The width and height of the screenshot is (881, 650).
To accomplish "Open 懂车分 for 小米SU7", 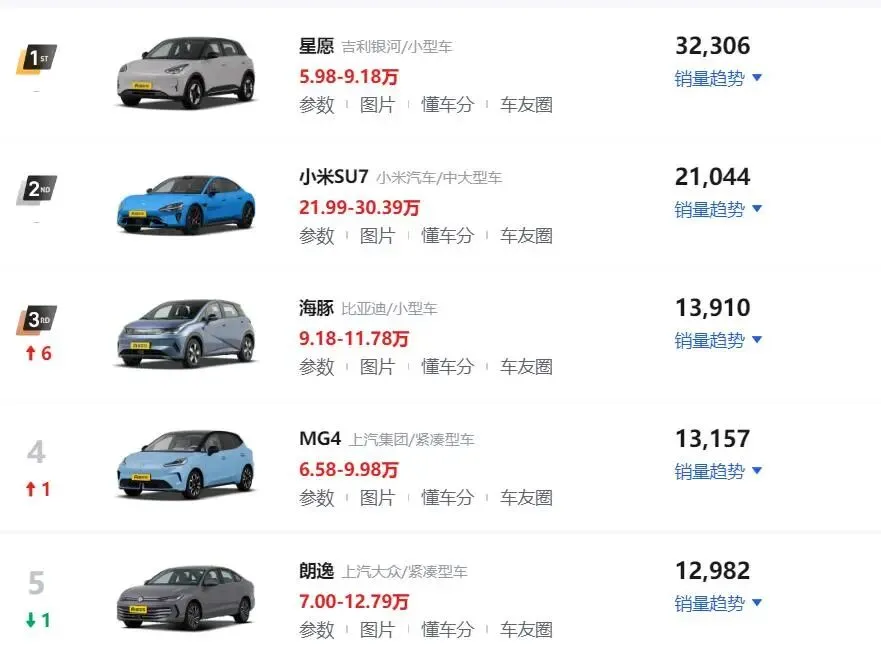I will (447, 235).
